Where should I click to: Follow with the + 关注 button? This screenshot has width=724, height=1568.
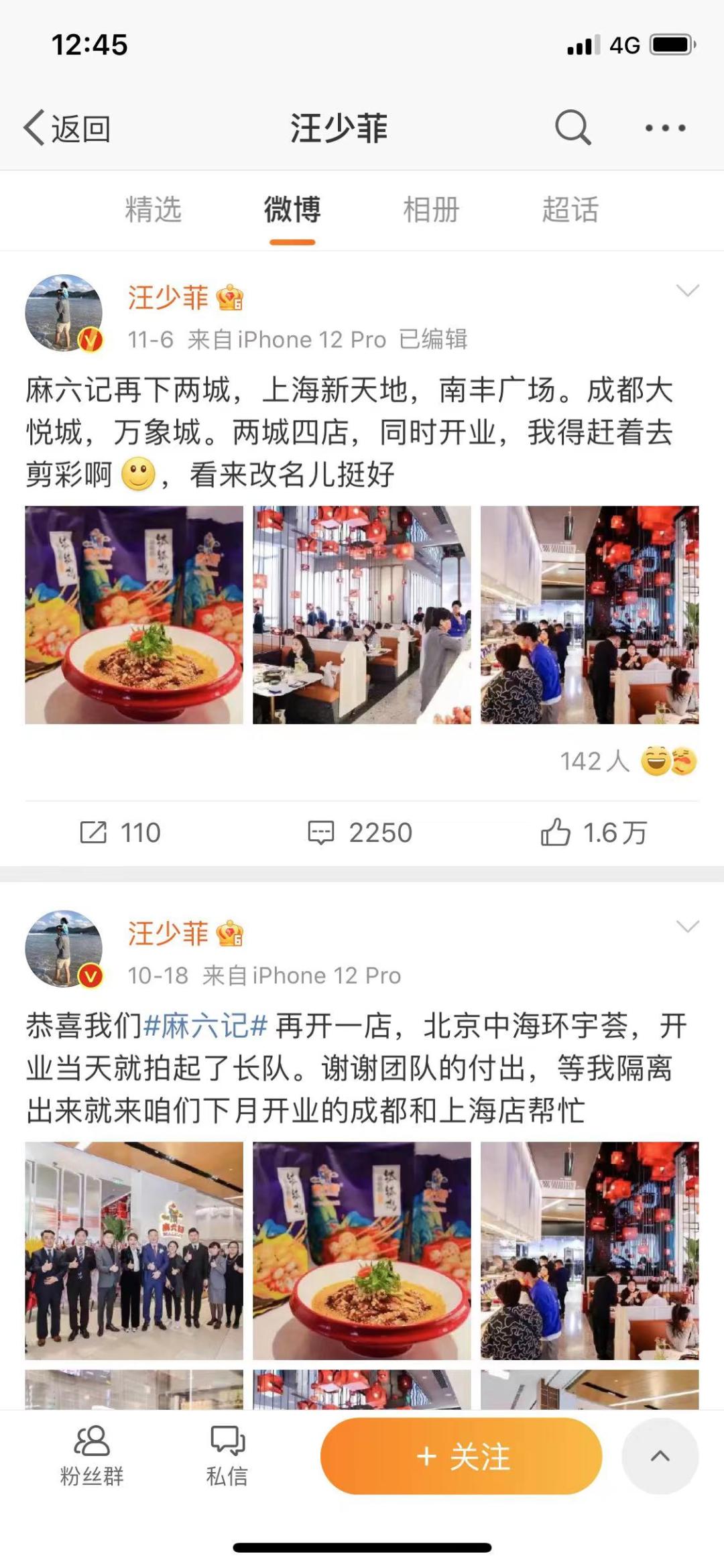coord(461,1456)
